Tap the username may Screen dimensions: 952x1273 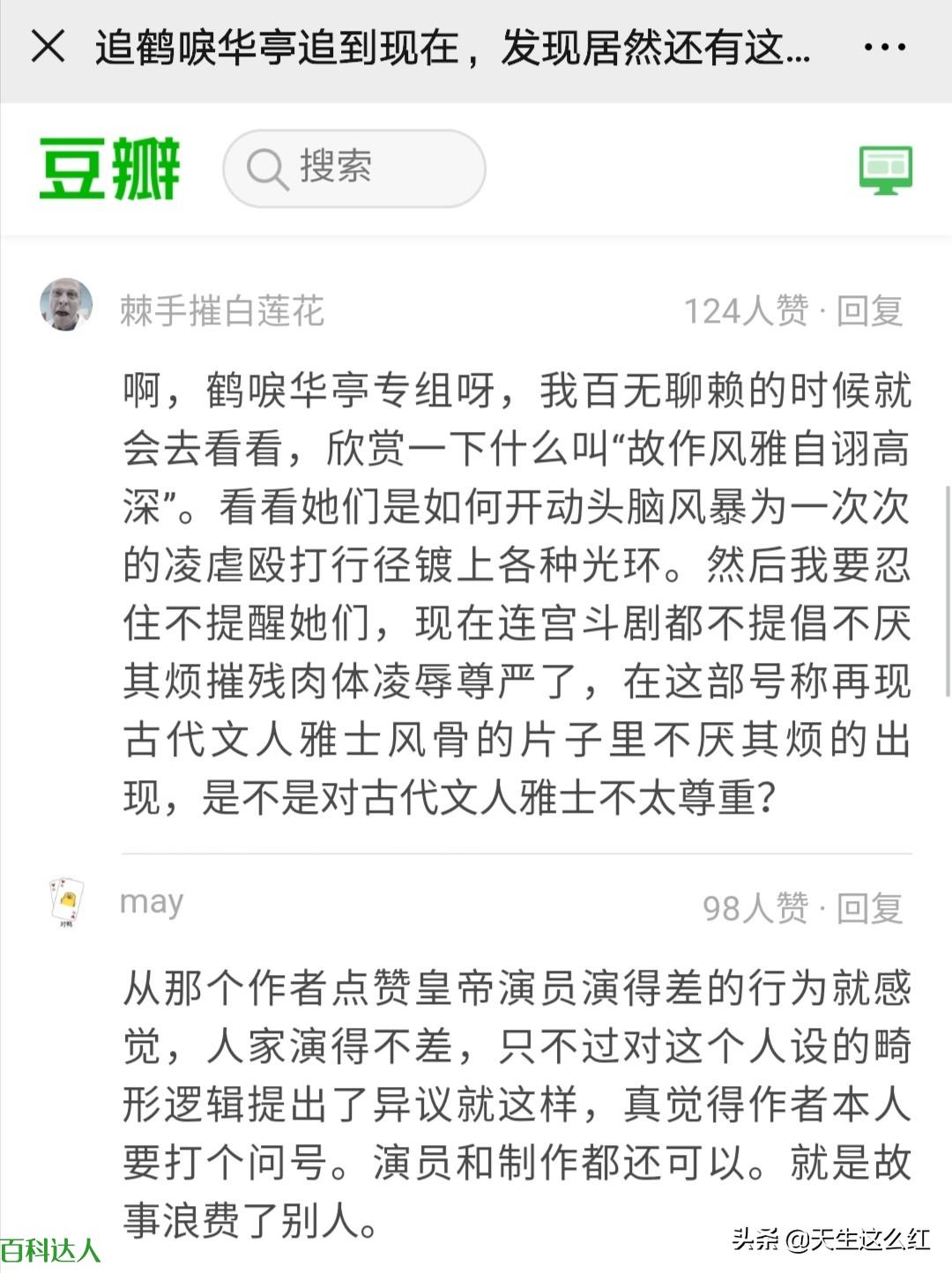[150, 902]
